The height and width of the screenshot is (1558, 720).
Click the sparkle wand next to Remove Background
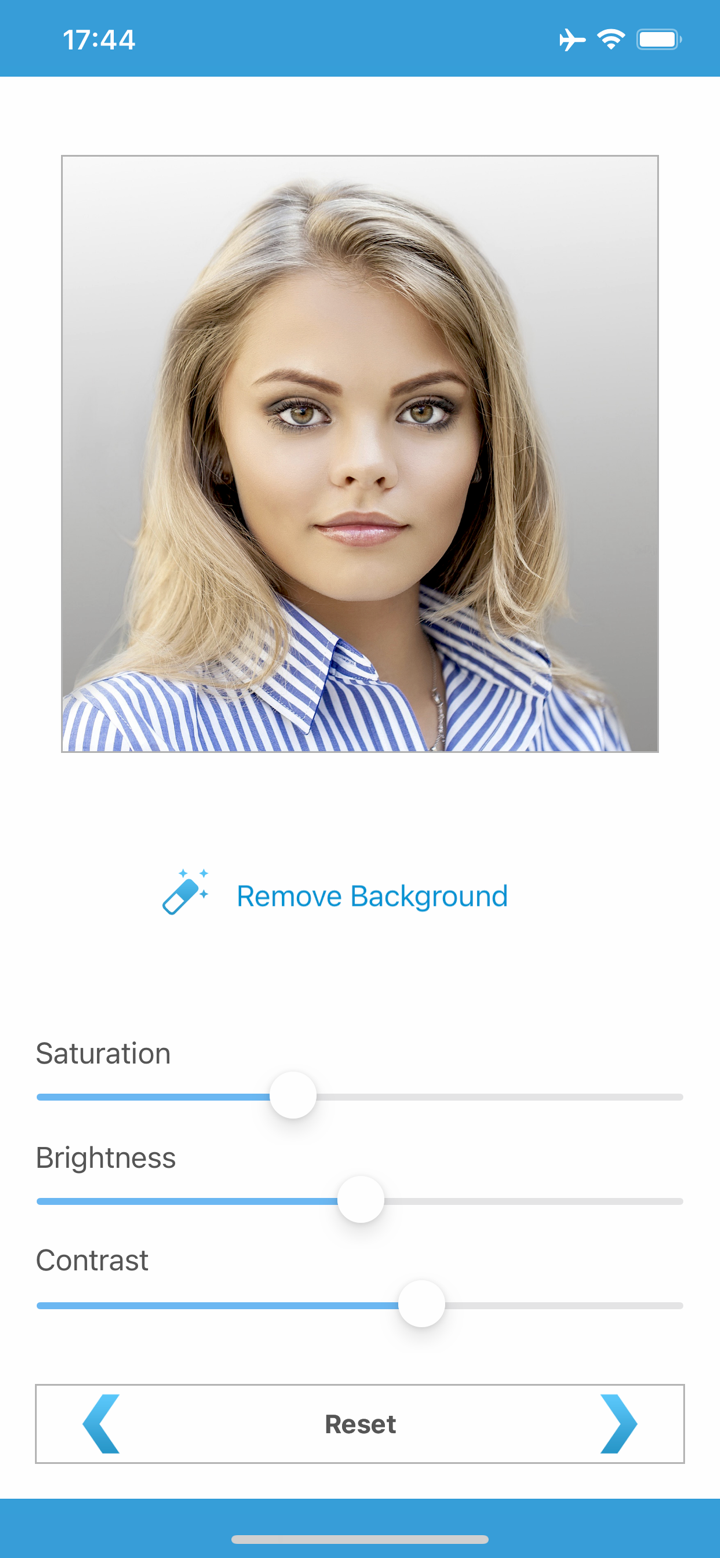pyautogui.click(x=184, y=891)
